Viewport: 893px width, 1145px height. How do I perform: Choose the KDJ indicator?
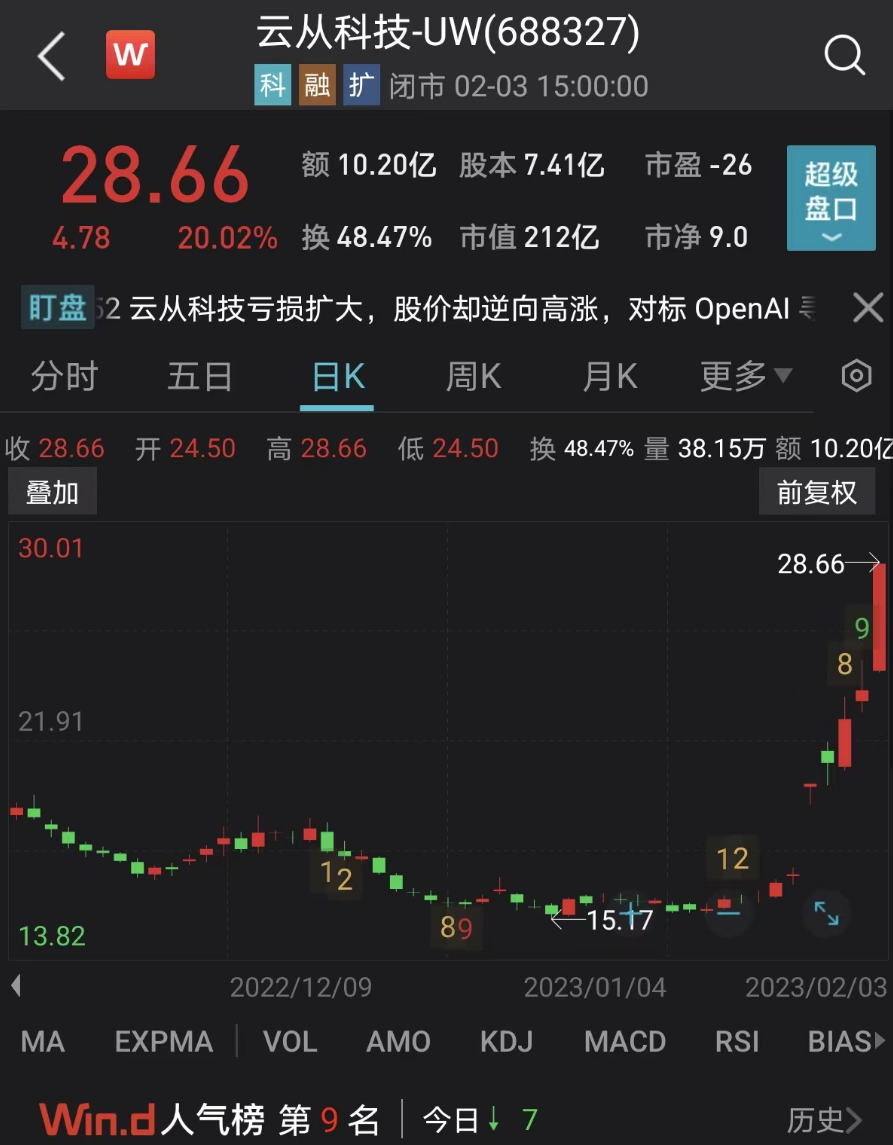[x=507, y=1042]
